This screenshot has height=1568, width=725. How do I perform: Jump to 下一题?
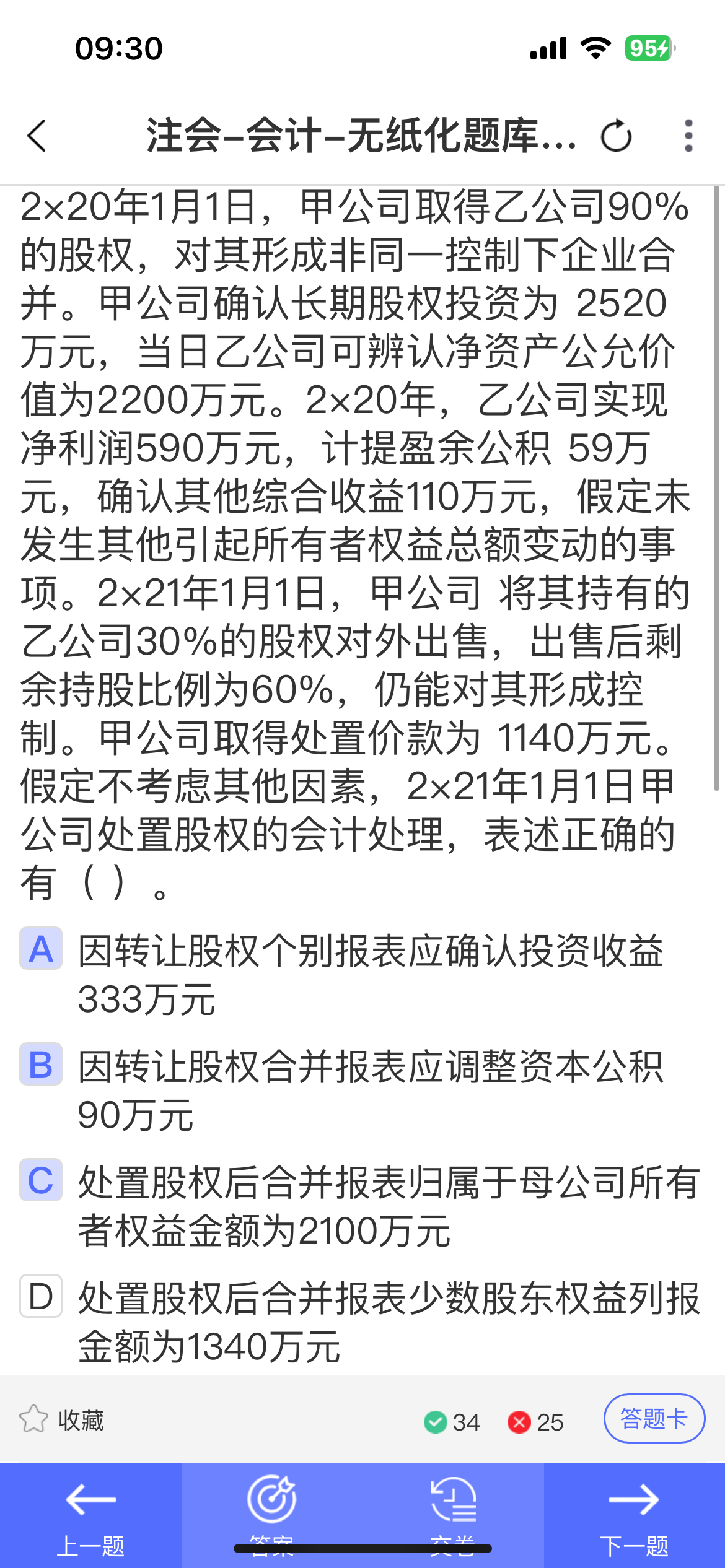(634, 1514)
